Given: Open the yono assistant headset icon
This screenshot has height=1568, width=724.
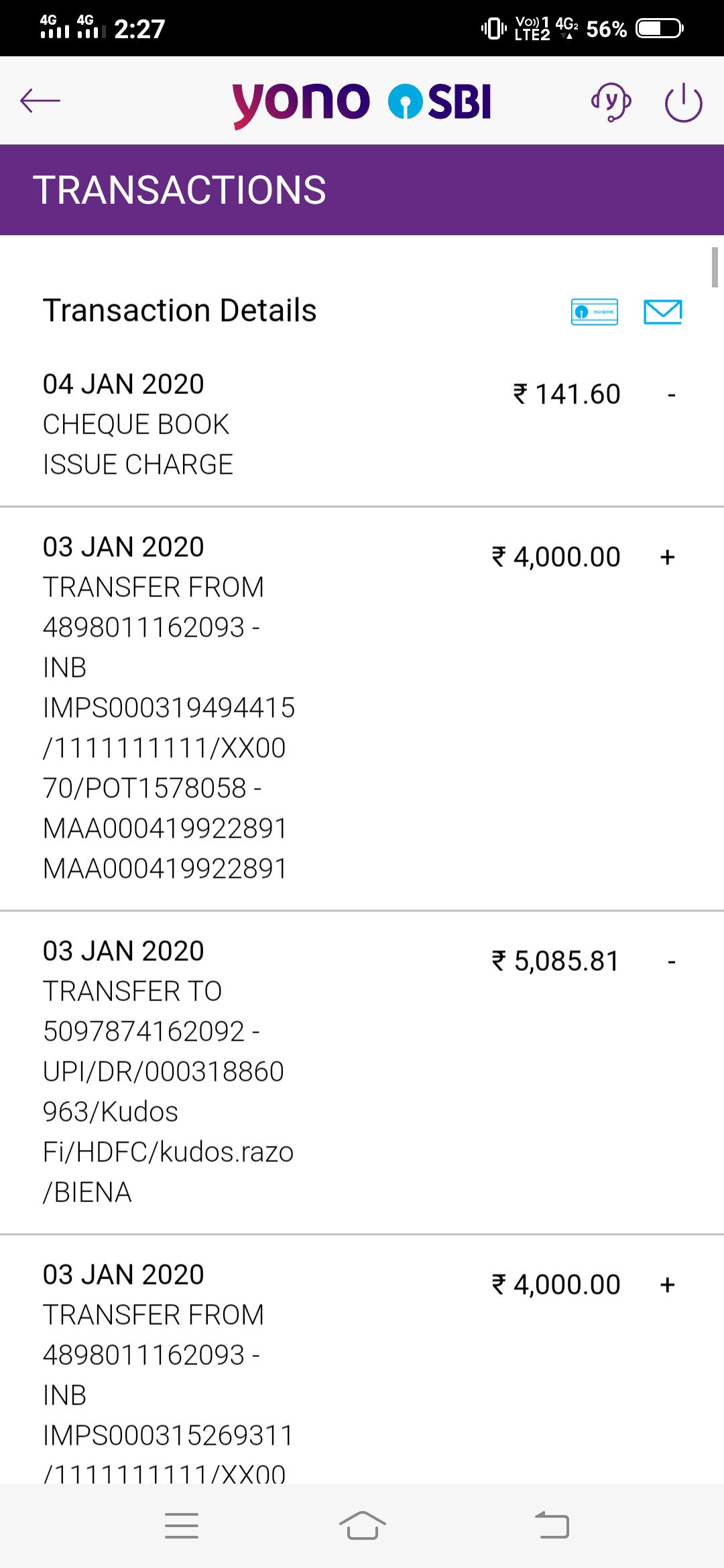Looking at the screenshot, I should [x=611, y=102].
